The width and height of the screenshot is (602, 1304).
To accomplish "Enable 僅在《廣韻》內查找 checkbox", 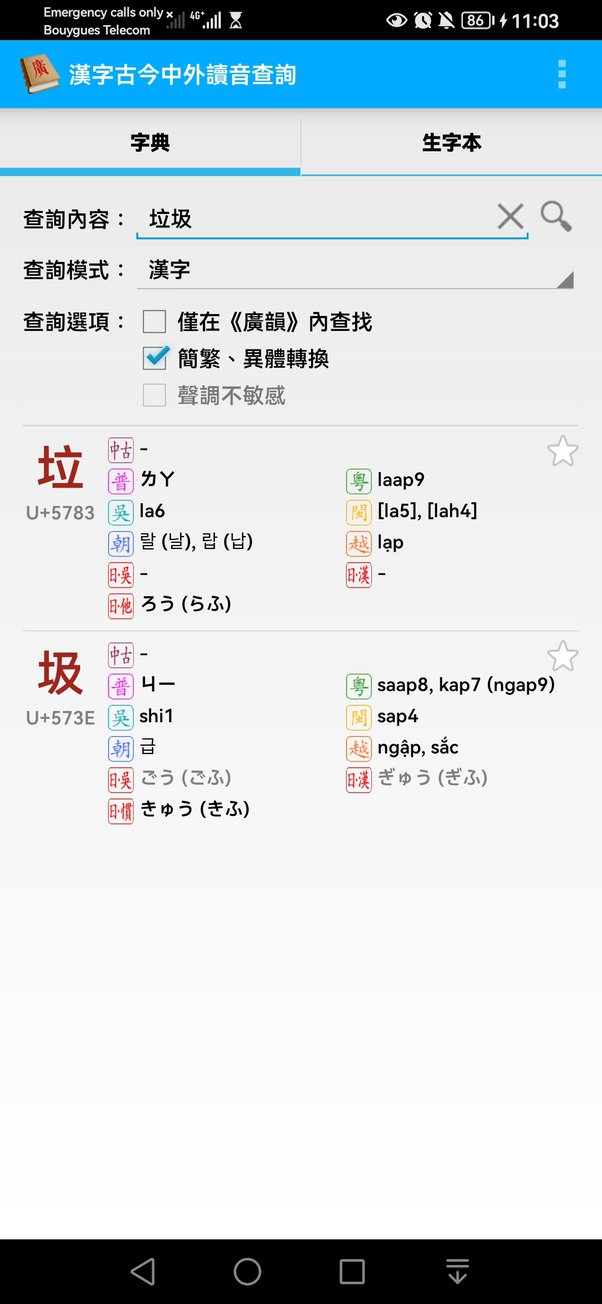I will click(x=154, y=321).
